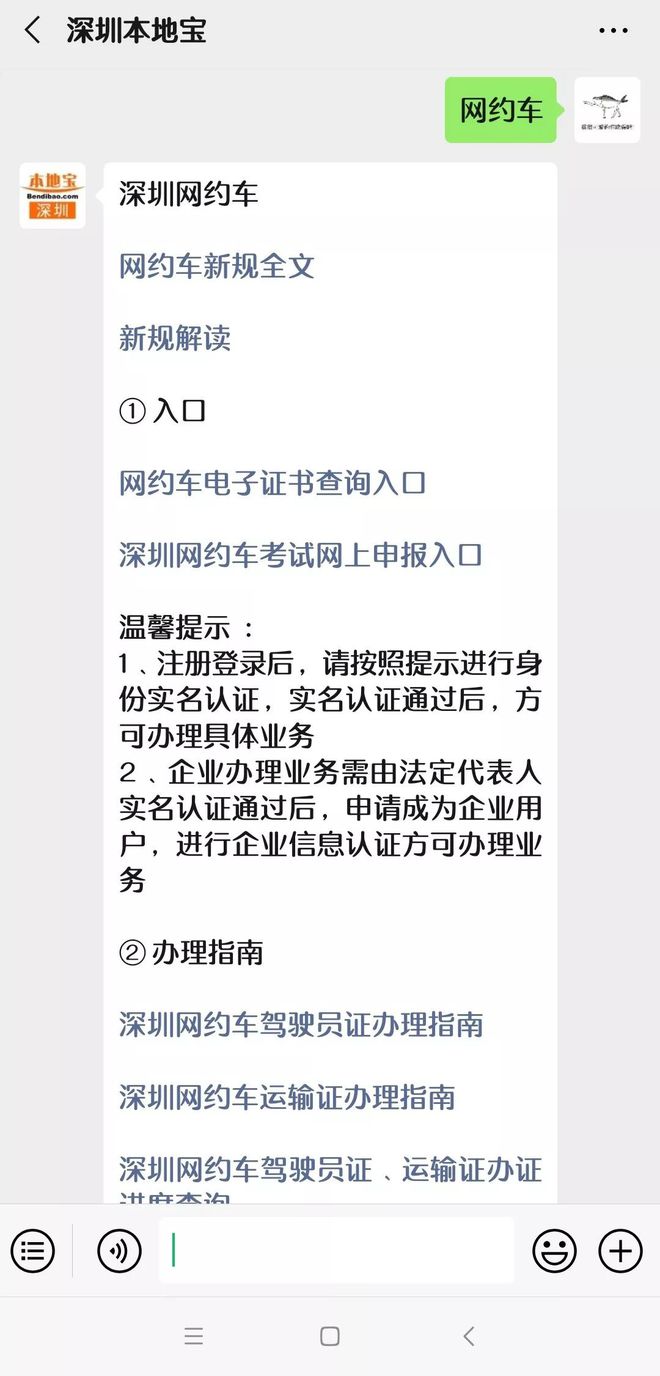Open 深圳网约车考试网上申报入口 link

301,555
